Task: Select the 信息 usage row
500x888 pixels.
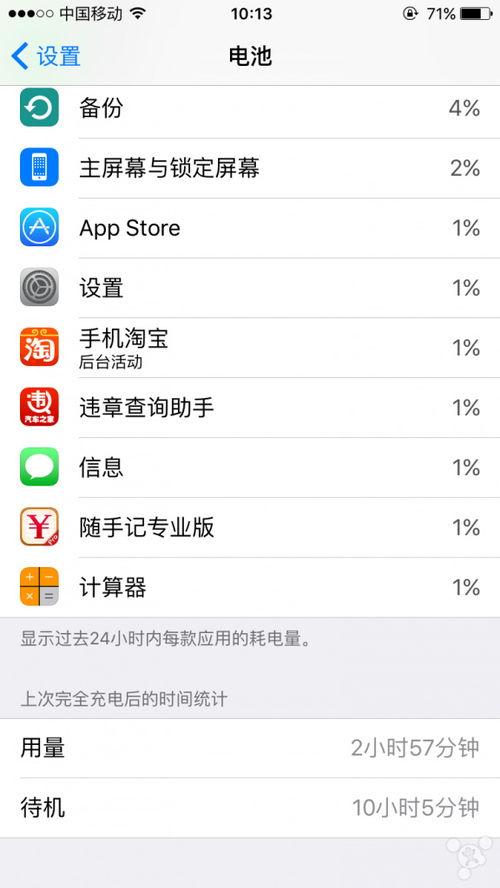Action: coord(250,468)
